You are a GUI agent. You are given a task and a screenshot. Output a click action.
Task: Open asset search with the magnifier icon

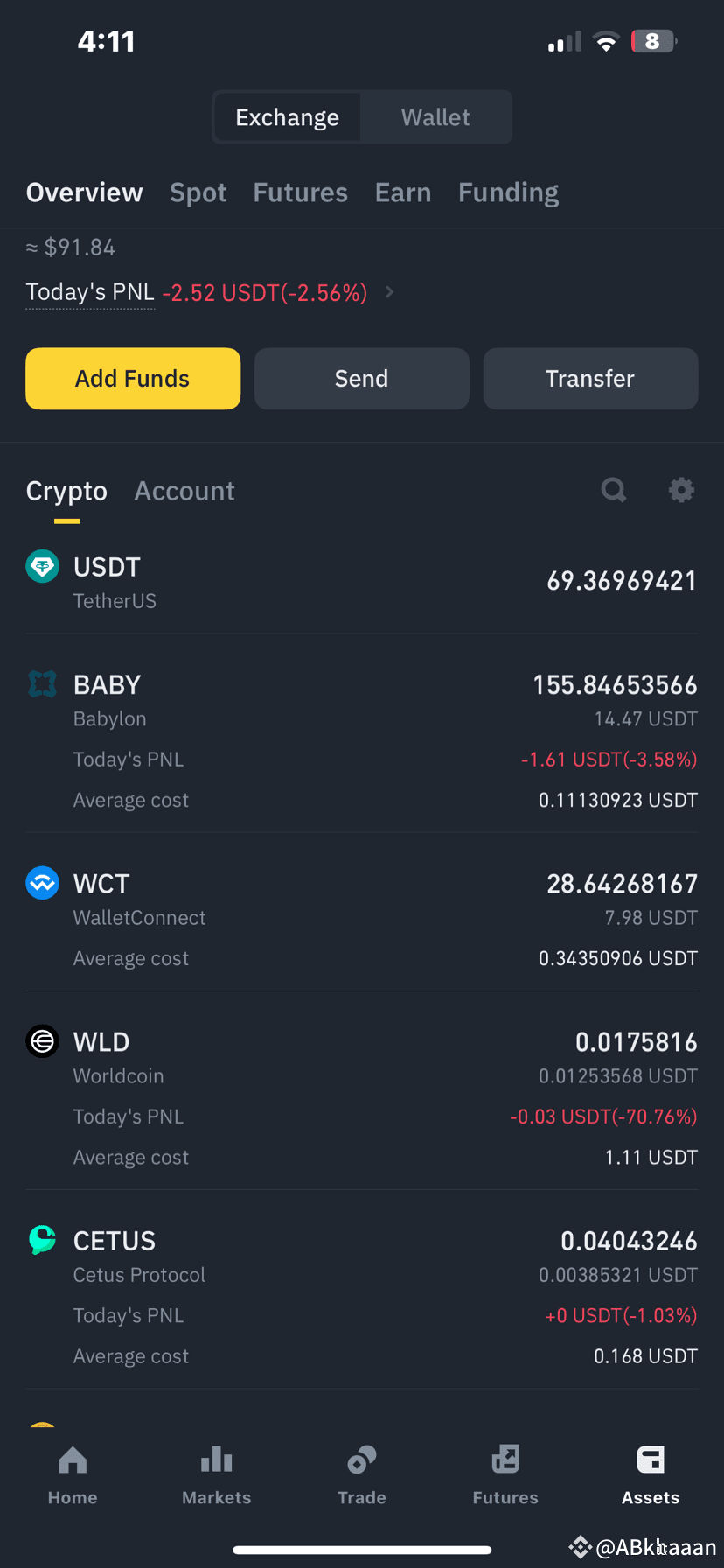(x=614, y=490)
